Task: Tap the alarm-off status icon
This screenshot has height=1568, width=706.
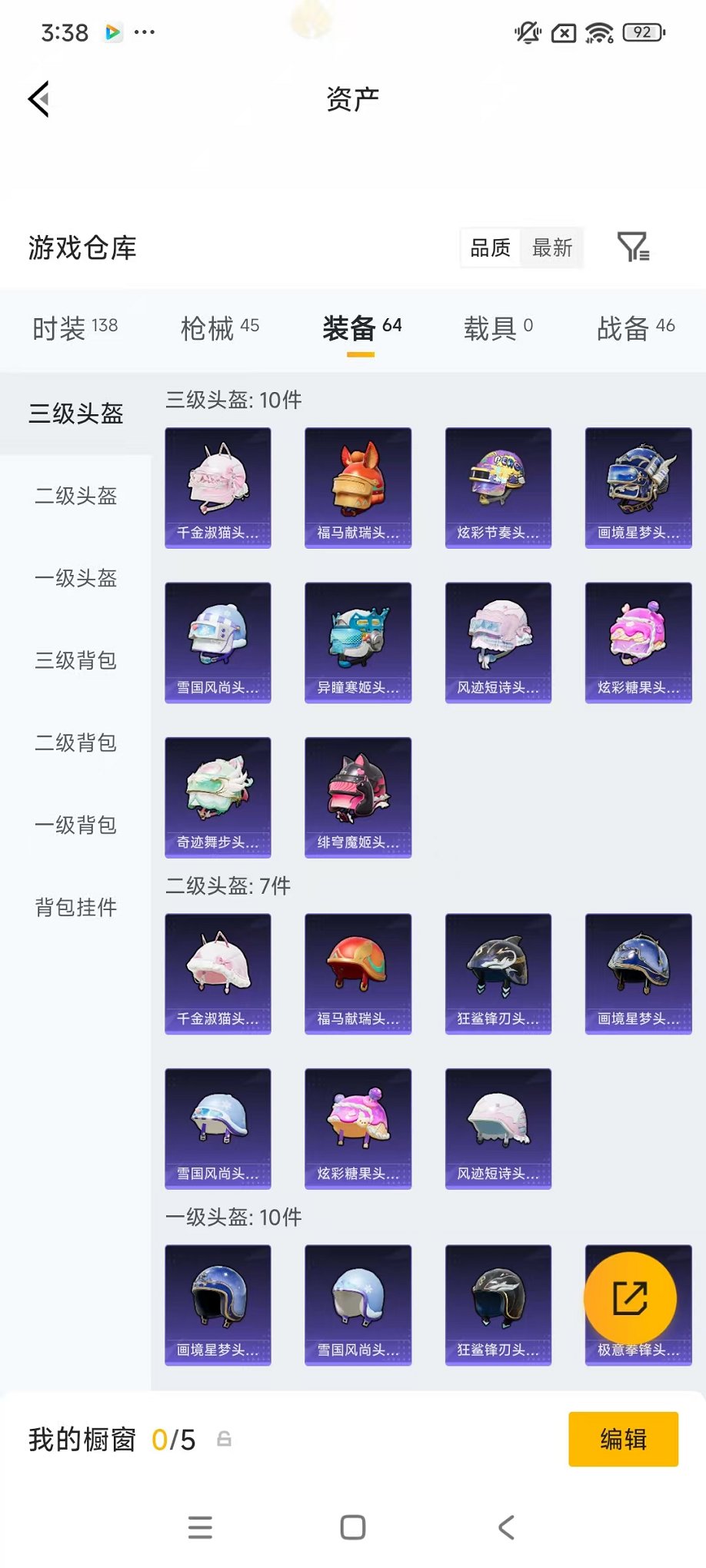Action: coord(527,32)
